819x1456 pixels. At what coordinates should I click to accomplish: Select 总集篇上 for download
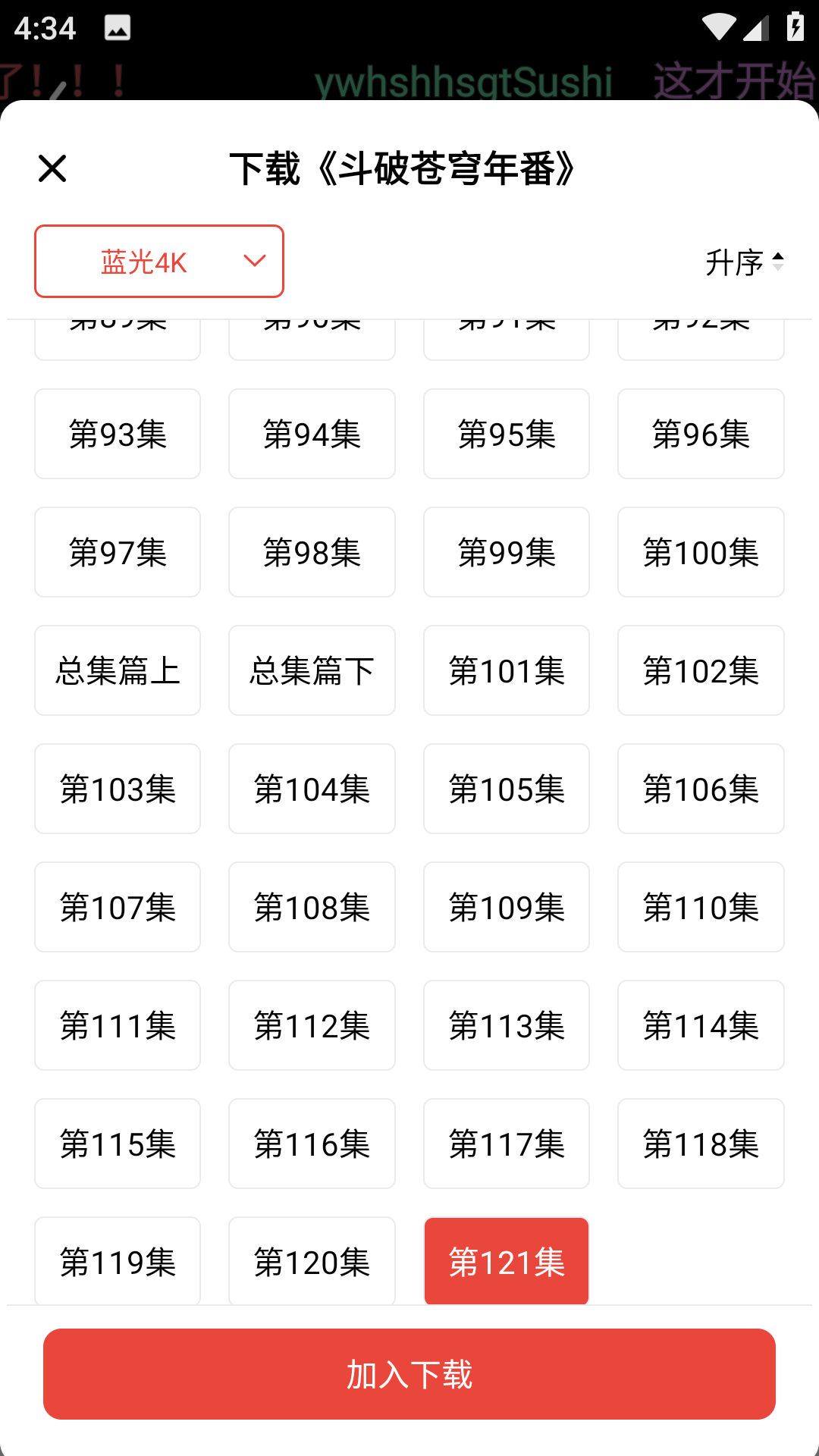tap(118, 670)
